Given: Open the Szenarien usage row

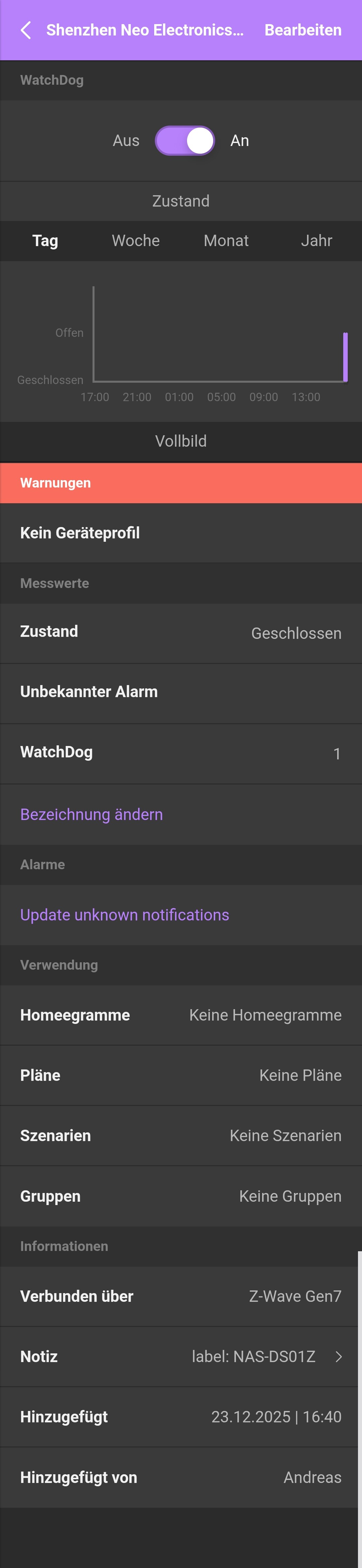Looking at the screenshot, I should [181, 1136].
